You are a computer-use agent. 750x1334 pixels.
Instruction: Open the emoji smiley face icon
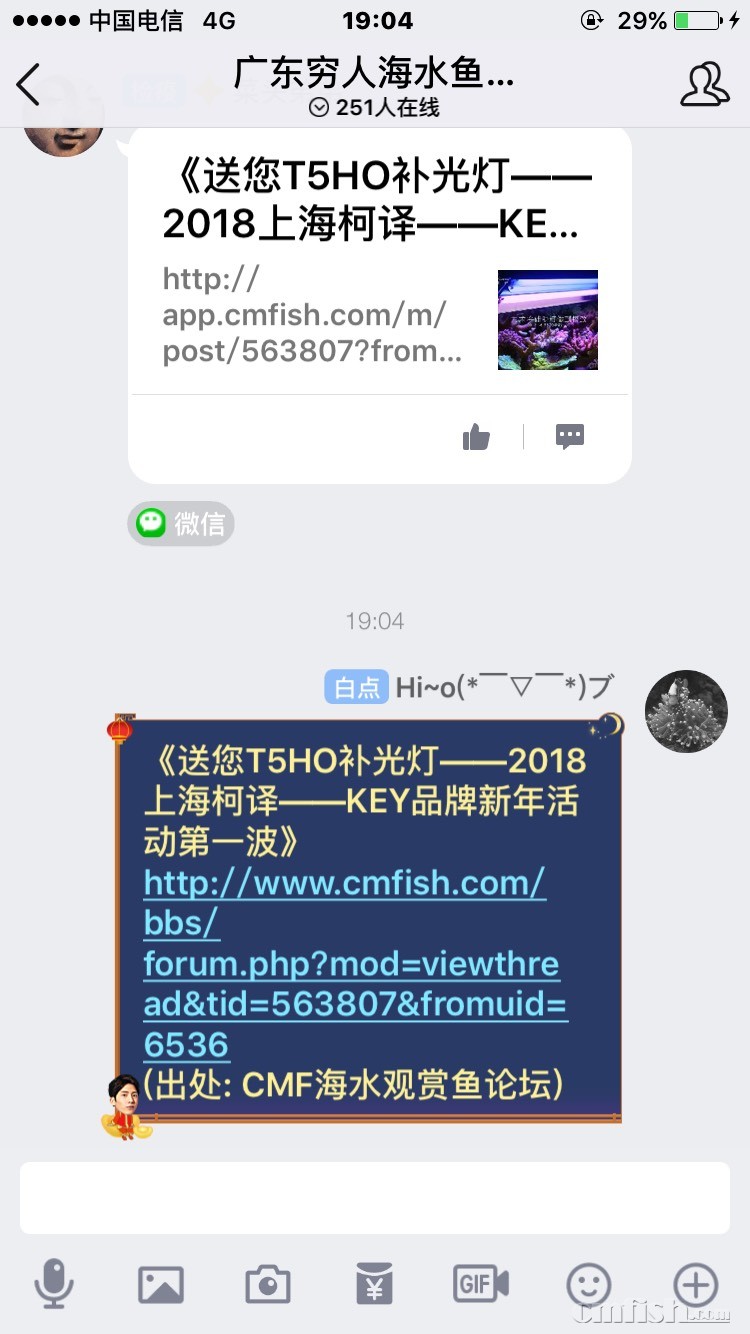[588, 1286]
